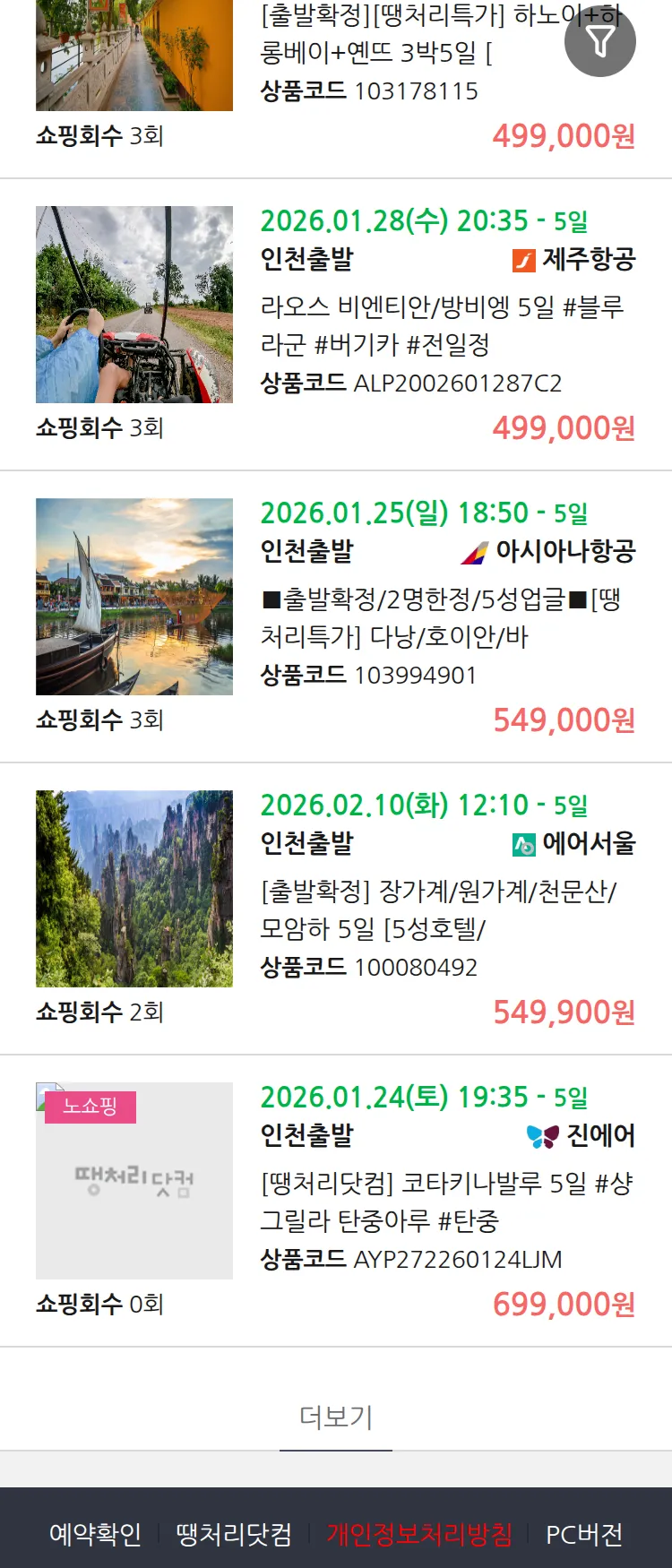Go to 예약확인 in the footer
The height and width of the screenshot is (1568, 672).
pyautogui.click(x=95, y=1534)
